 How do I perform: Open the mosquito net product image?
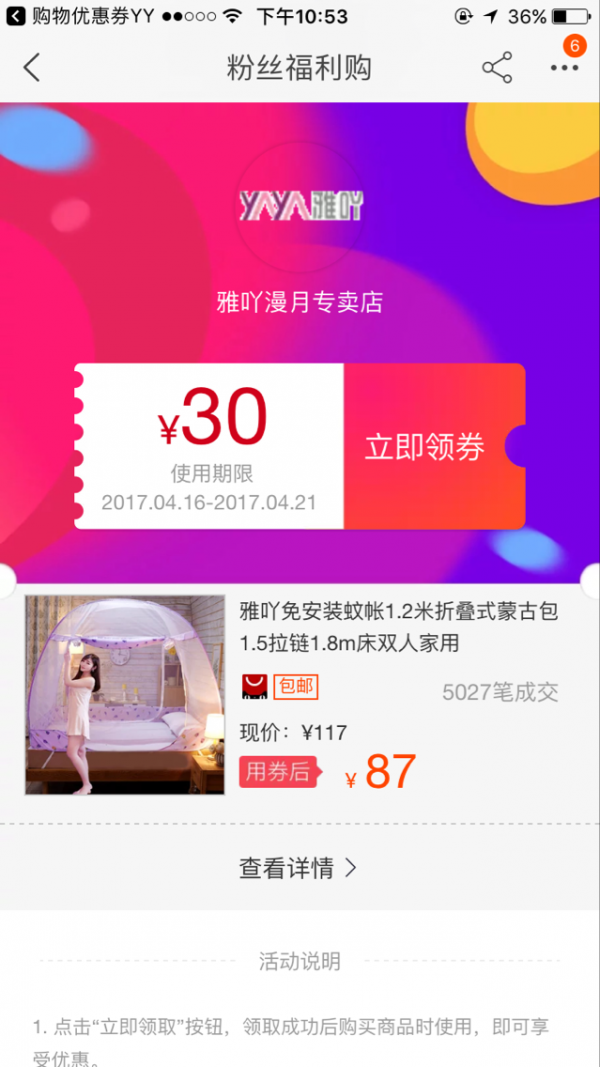tap(125, 695)
